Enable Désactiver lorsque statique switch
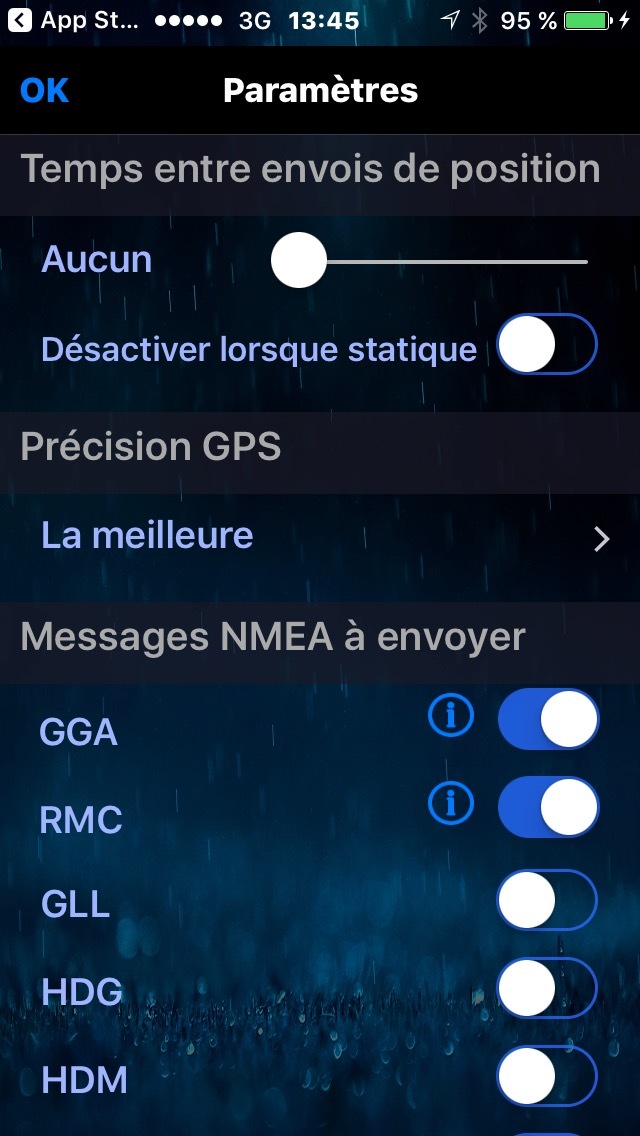The height and width of the screenshot is (1136, 640). [547, 344]
